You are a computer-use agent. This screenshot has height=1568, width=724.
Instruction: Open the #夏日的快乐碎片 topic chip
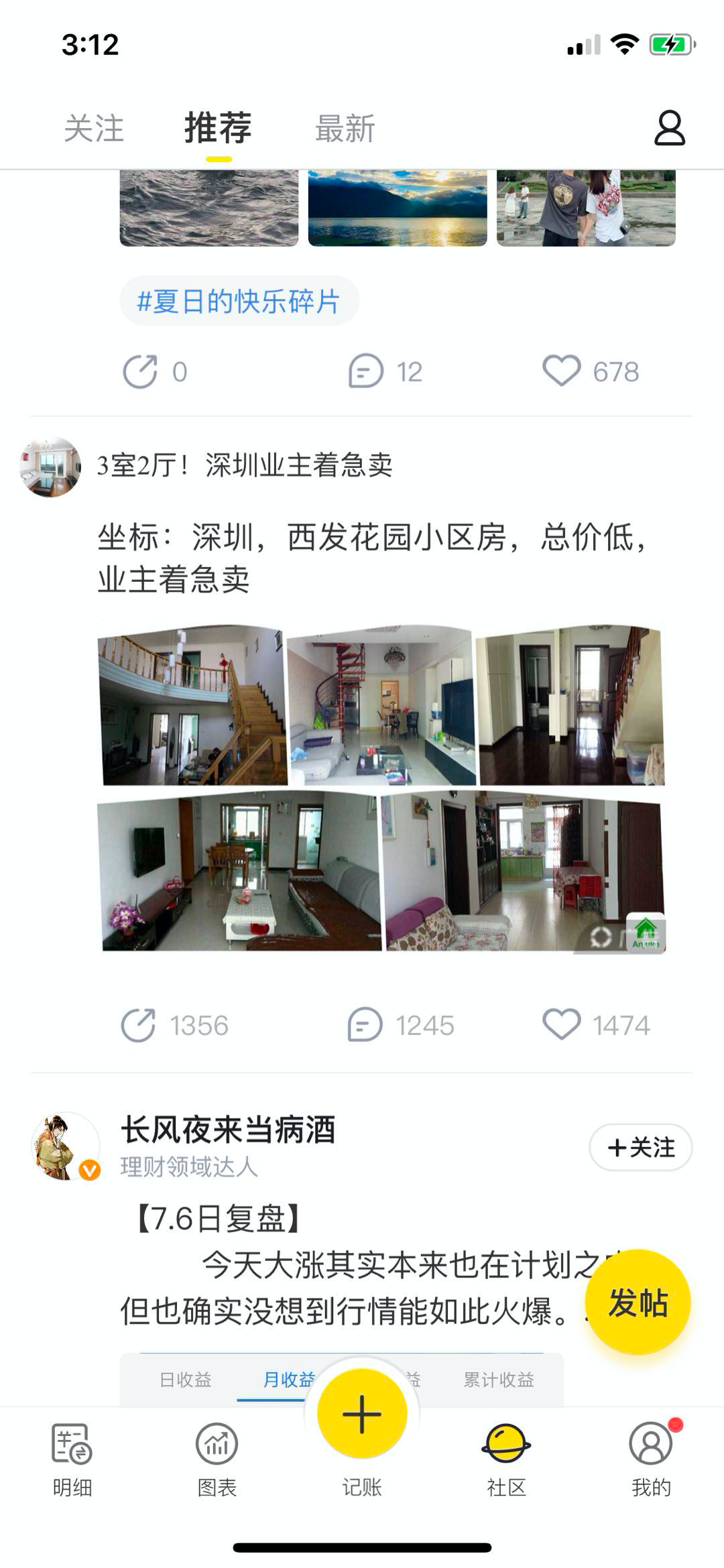(x=239, y=301)
